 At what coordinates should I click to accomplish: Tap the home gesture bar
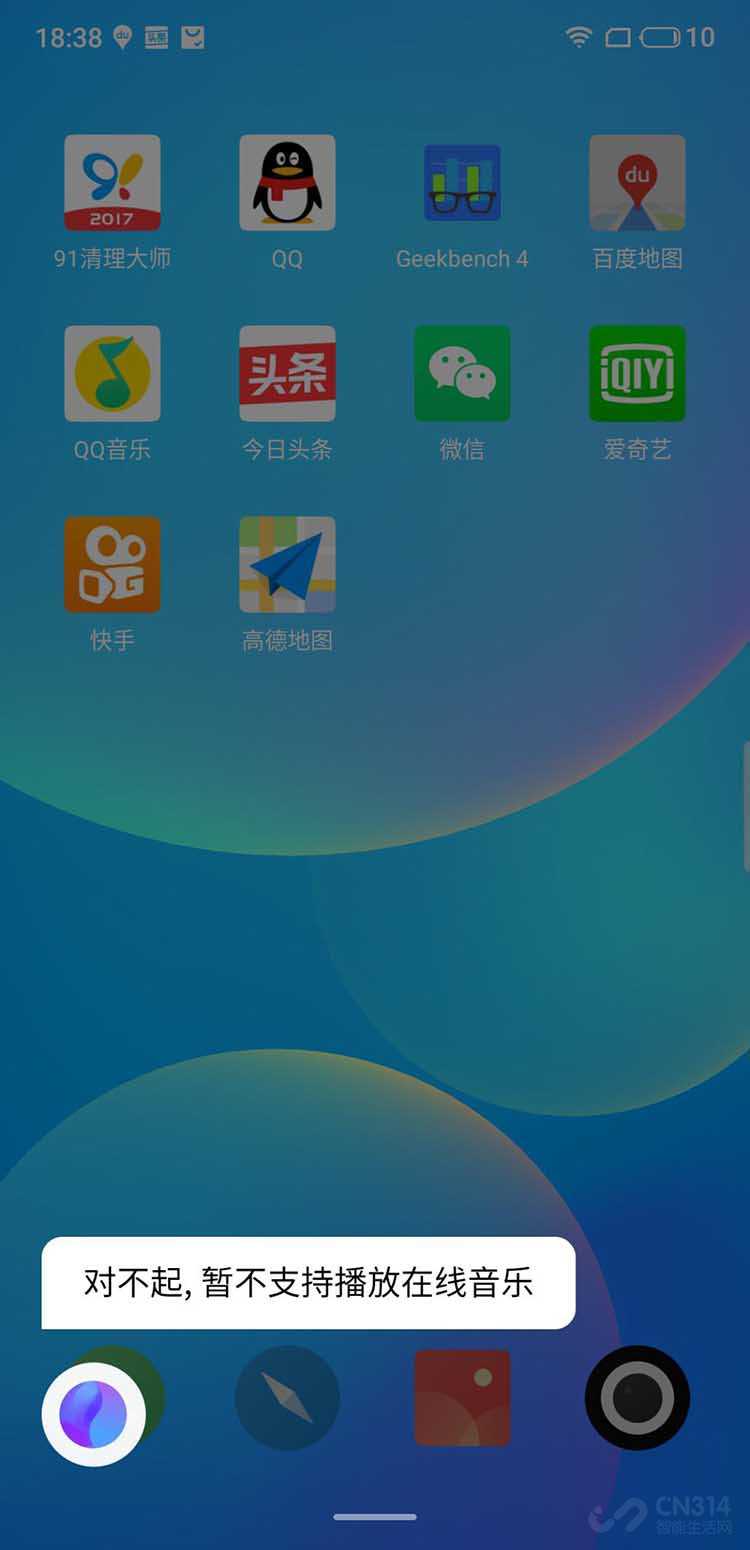coord(375,1517)
